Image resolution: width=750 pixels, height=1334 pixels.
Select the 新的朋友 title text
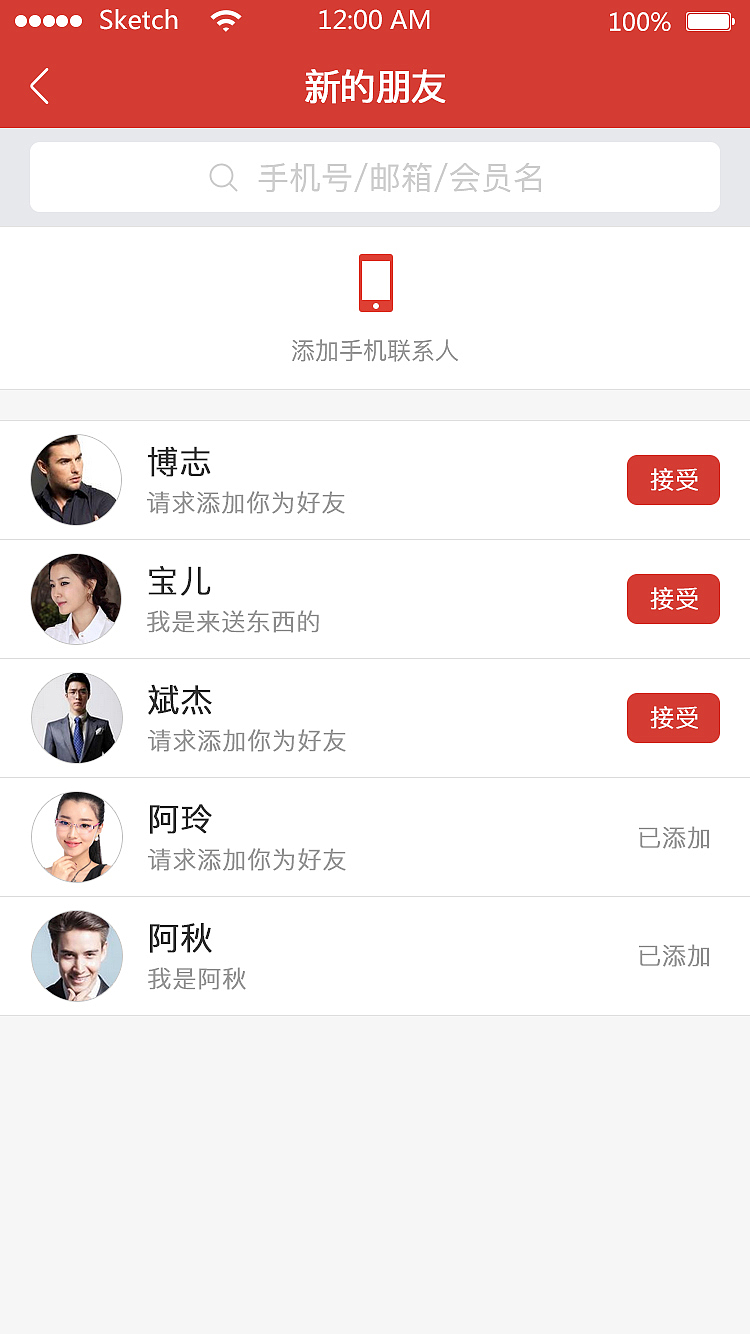[x=375, y=87]
